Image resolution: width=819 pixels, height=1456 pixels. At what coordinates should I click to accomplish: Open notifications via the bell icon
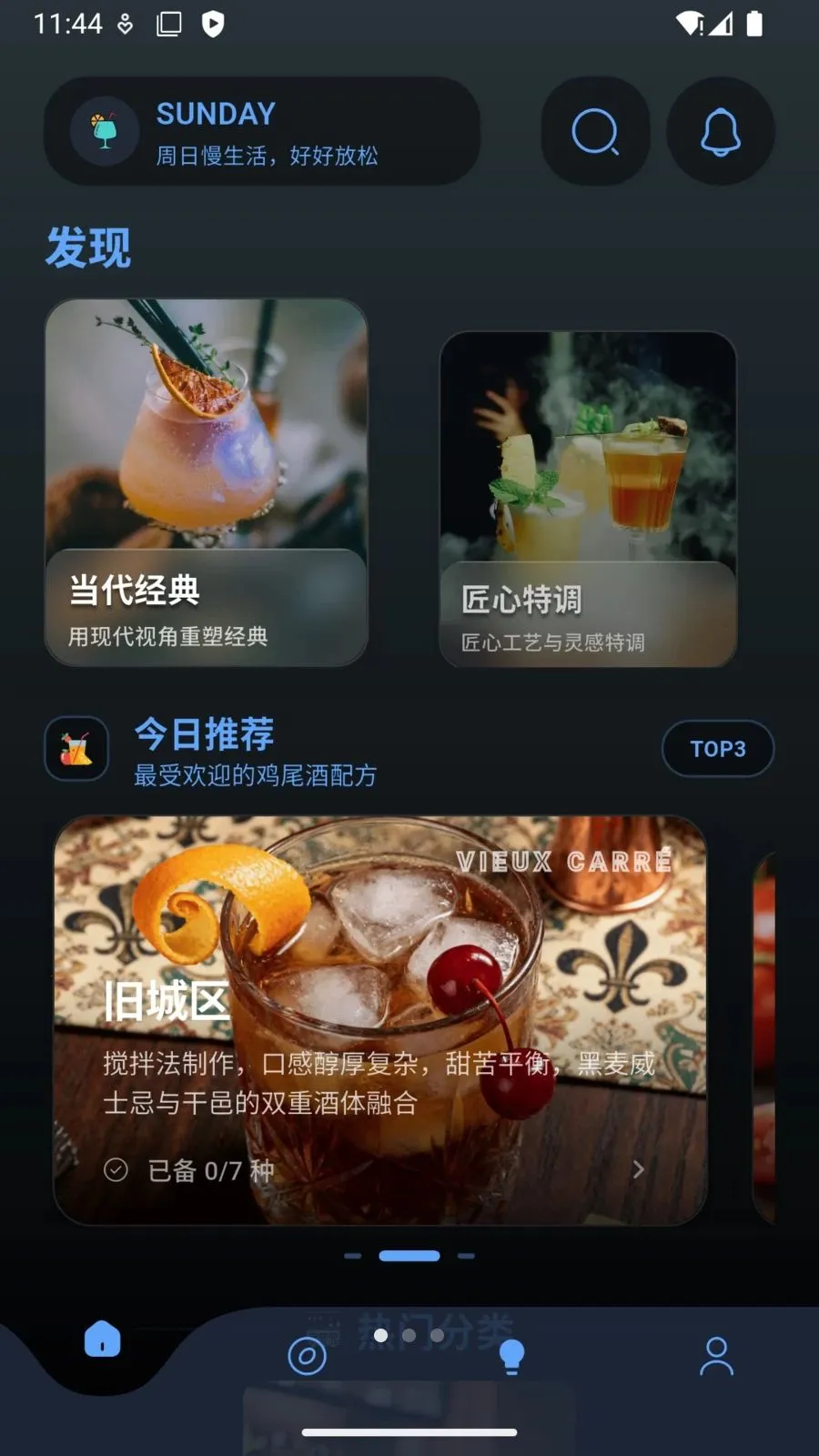tap(719, 131)
